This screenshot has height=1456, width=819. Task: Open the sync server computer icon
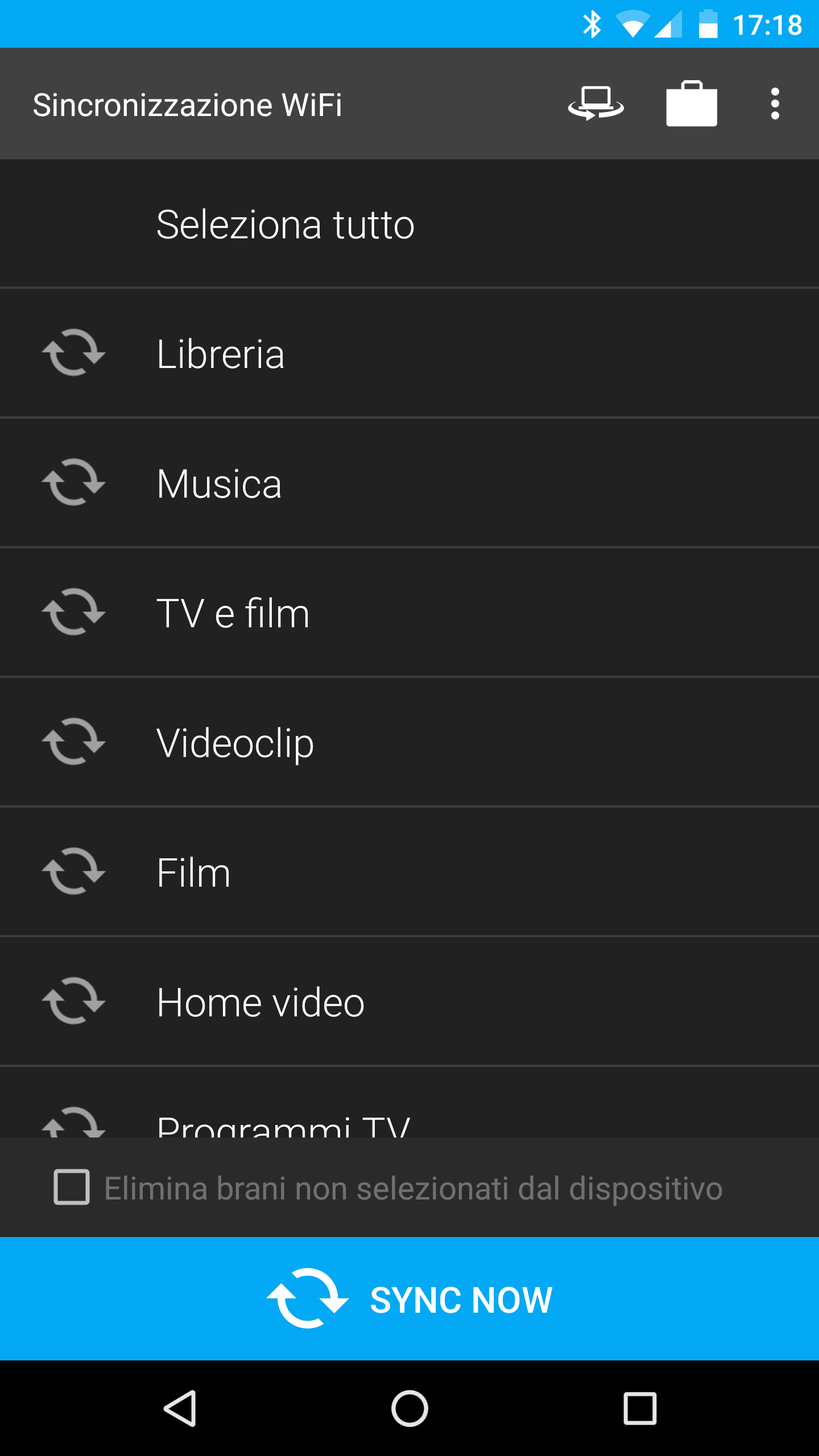pos(596,104)
